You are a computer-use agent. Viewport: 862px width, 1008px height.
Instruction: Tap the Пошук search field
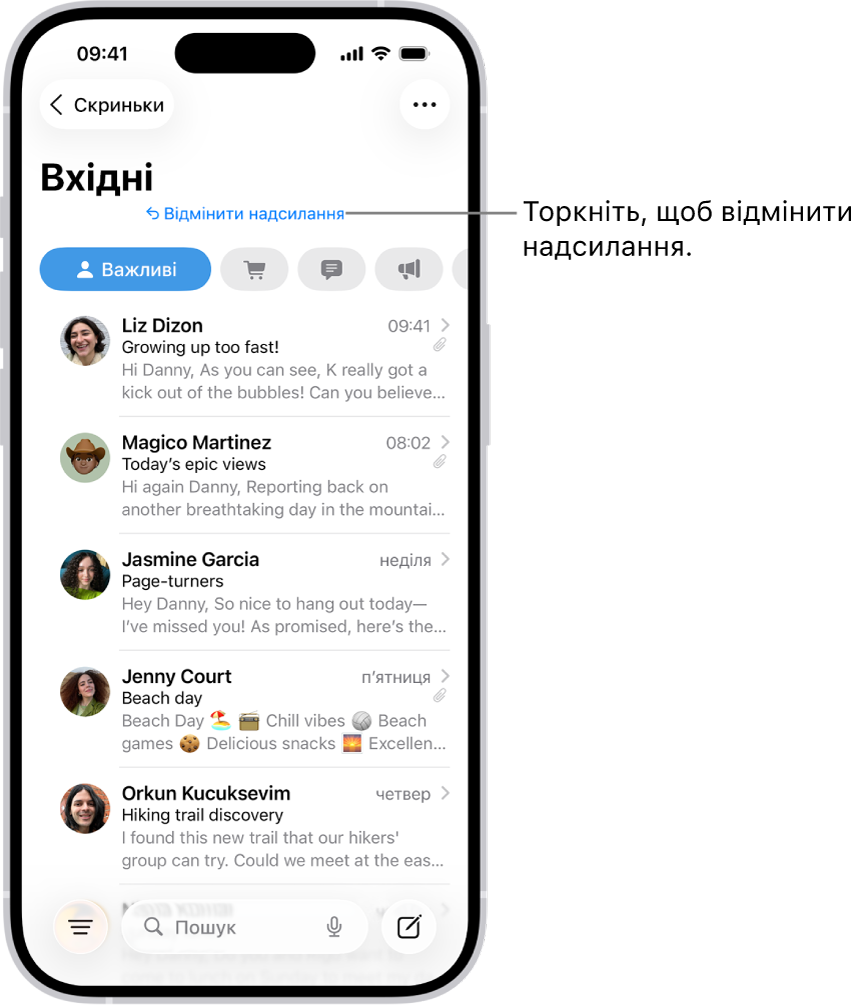click(230, 927)
